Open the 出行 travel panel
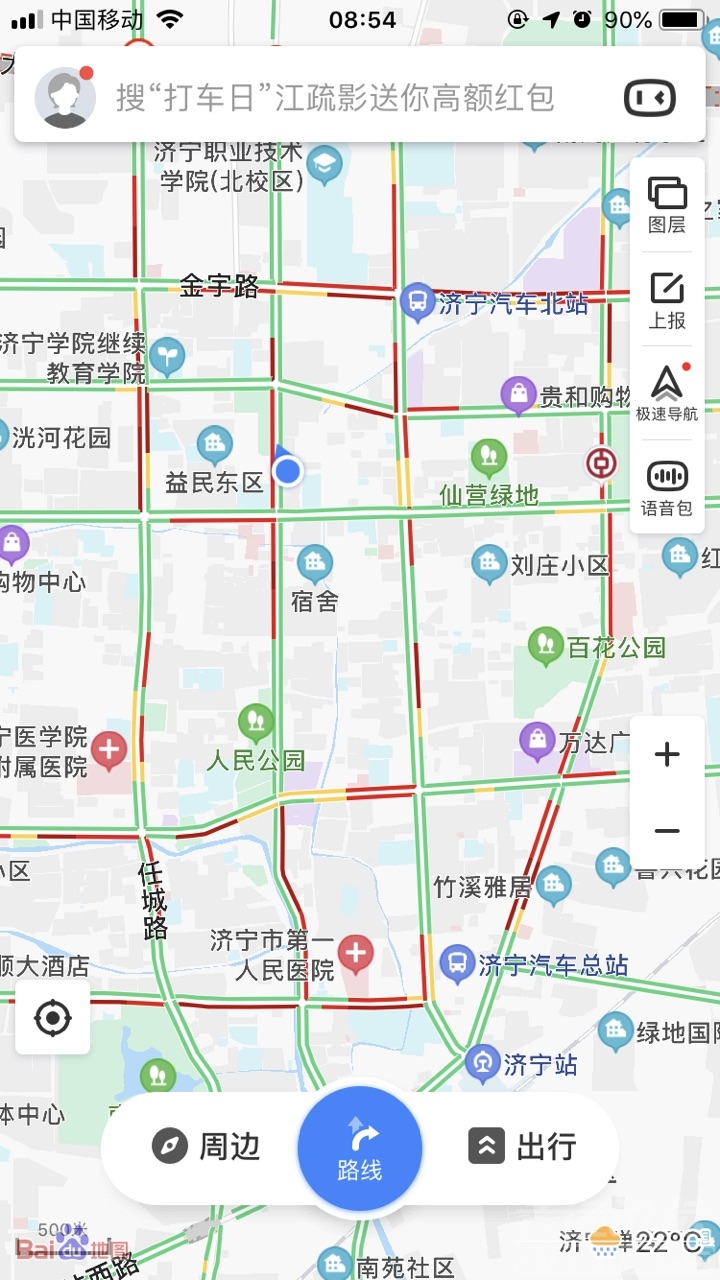Viewport: 720px width, 1280px height. [523, 1146]
